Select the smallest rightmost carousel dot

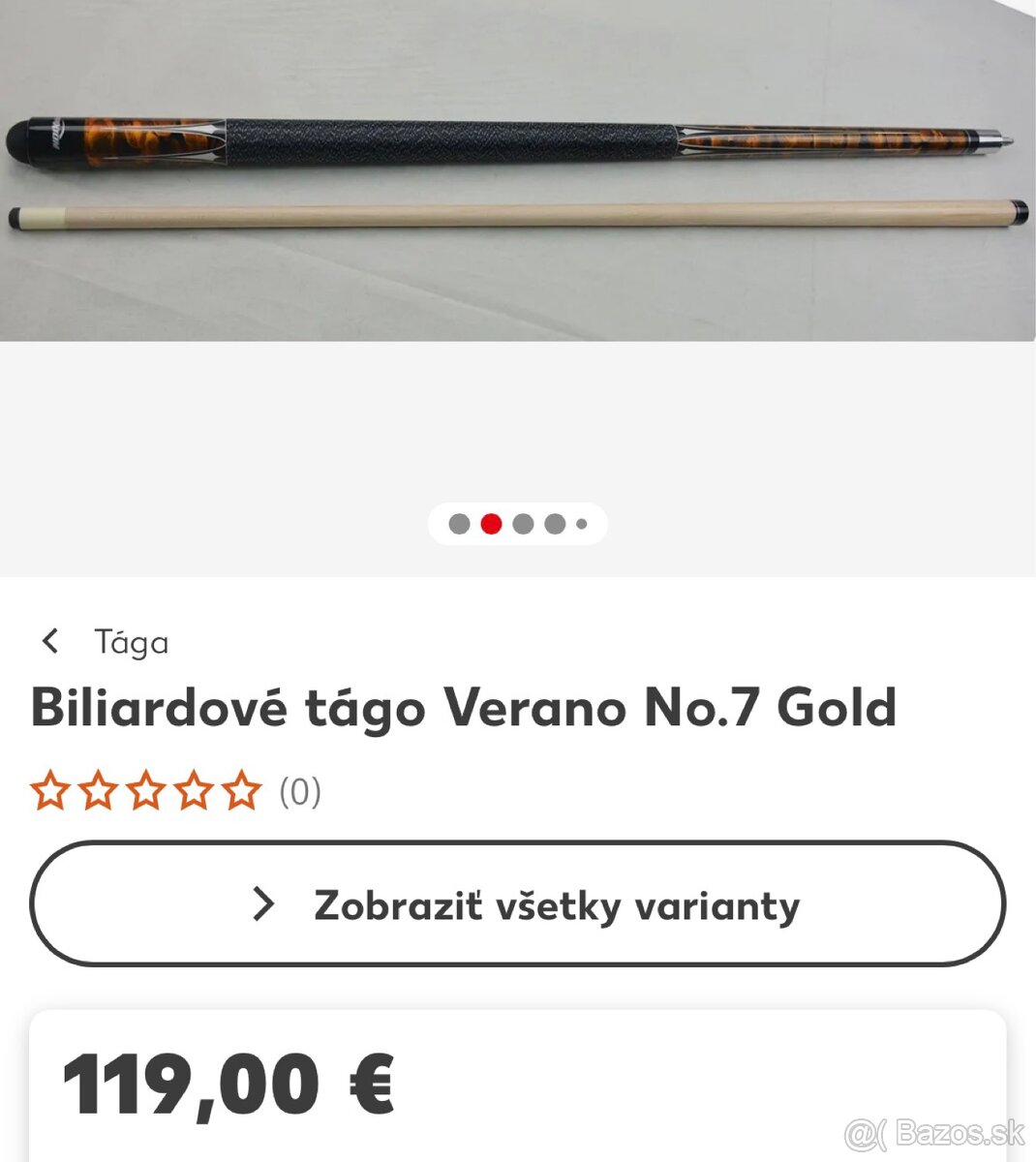[x=582, y=524]
